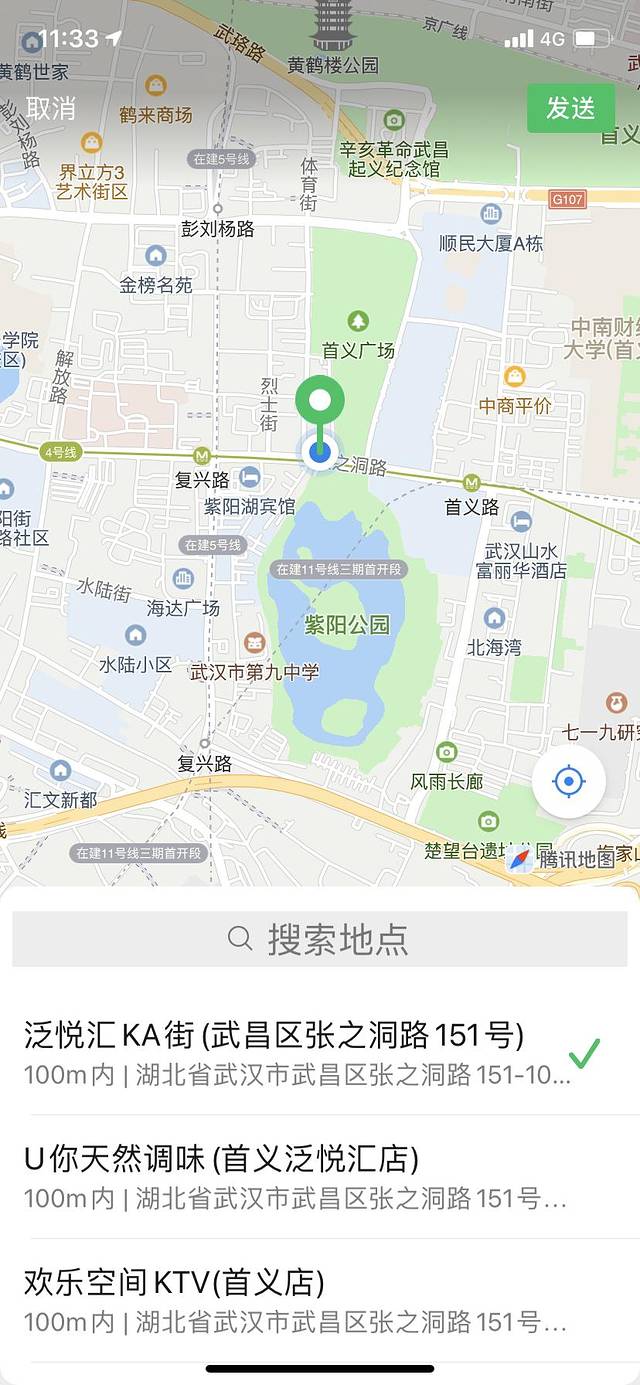Open the 搜索地点 search box

pos(320,939)
